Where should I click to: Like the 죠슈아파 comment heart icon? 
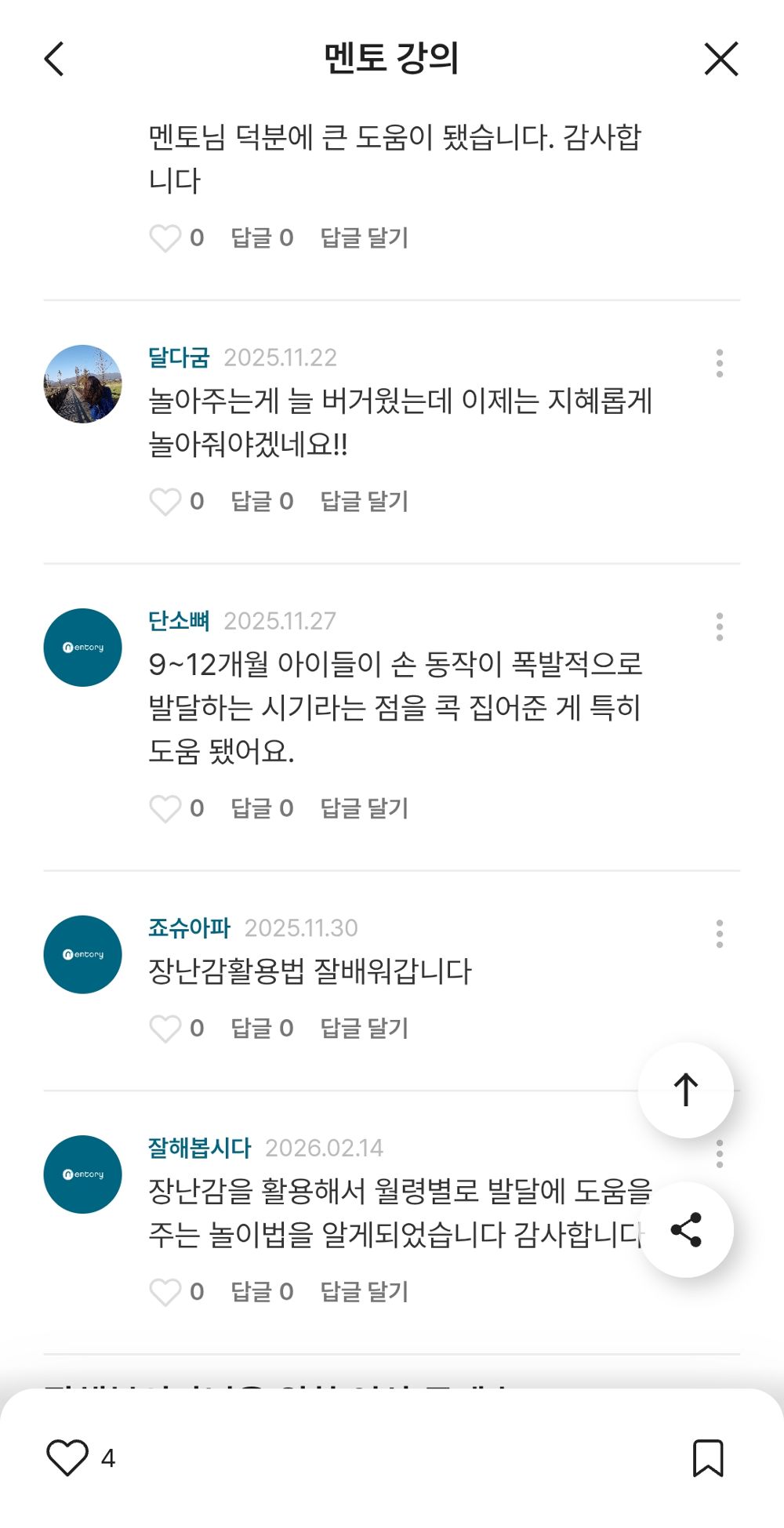point(165,1028)
